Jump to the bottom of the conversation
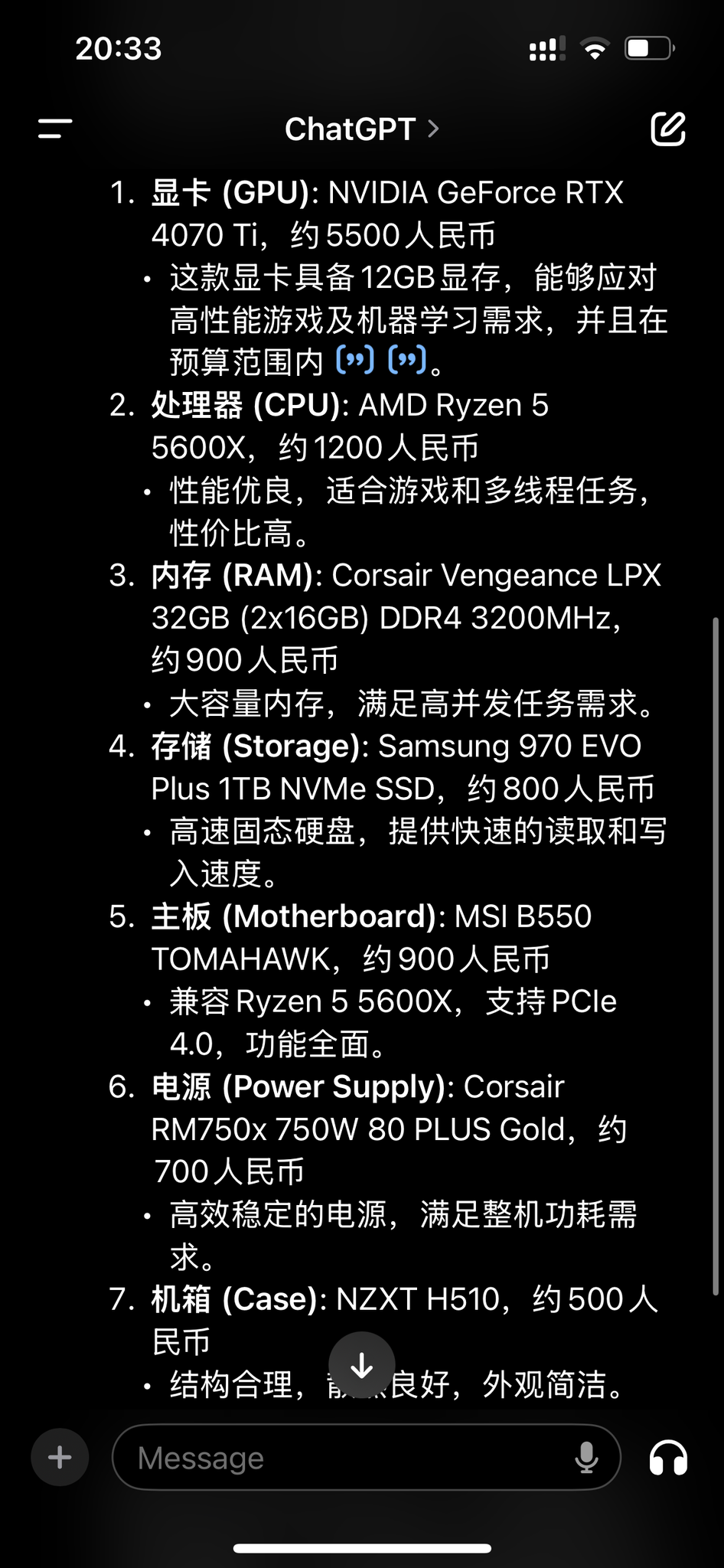The width and height of the screenshot is (724, 1568). coord(361,1365)
